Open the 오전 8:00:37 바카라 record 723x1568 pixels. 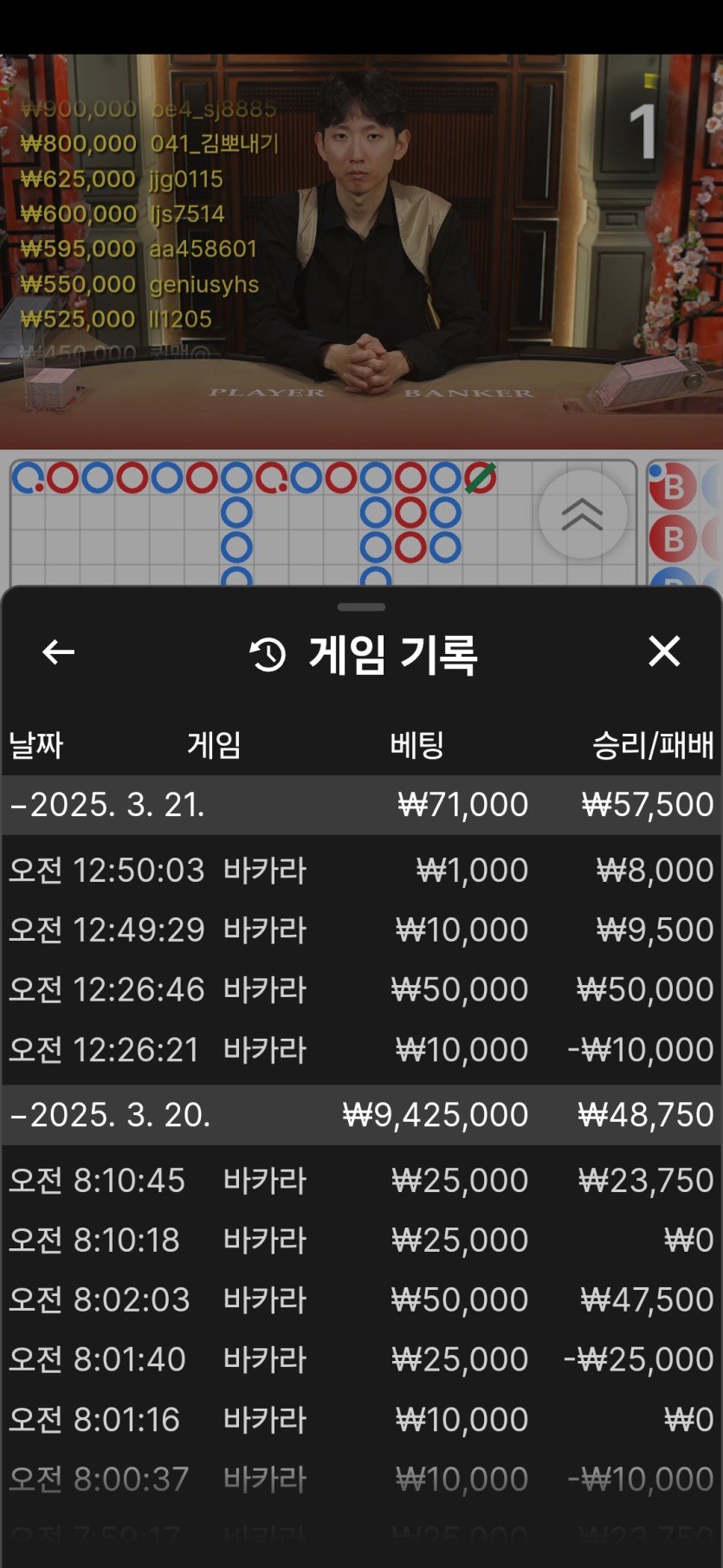pyautogui.click(x=362, y=1479)
